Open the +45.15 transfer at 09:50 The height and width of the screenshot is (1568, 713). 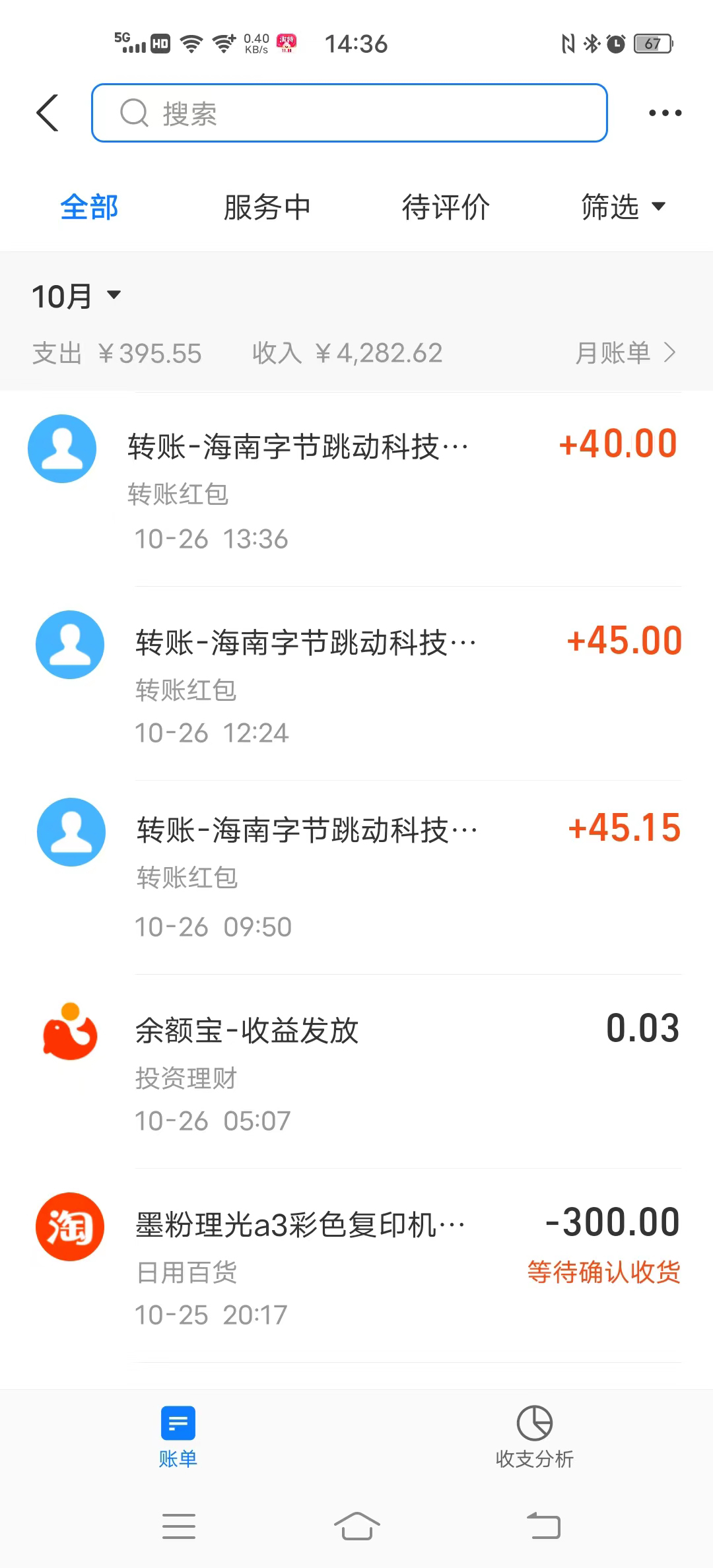(x=356, y=877)
